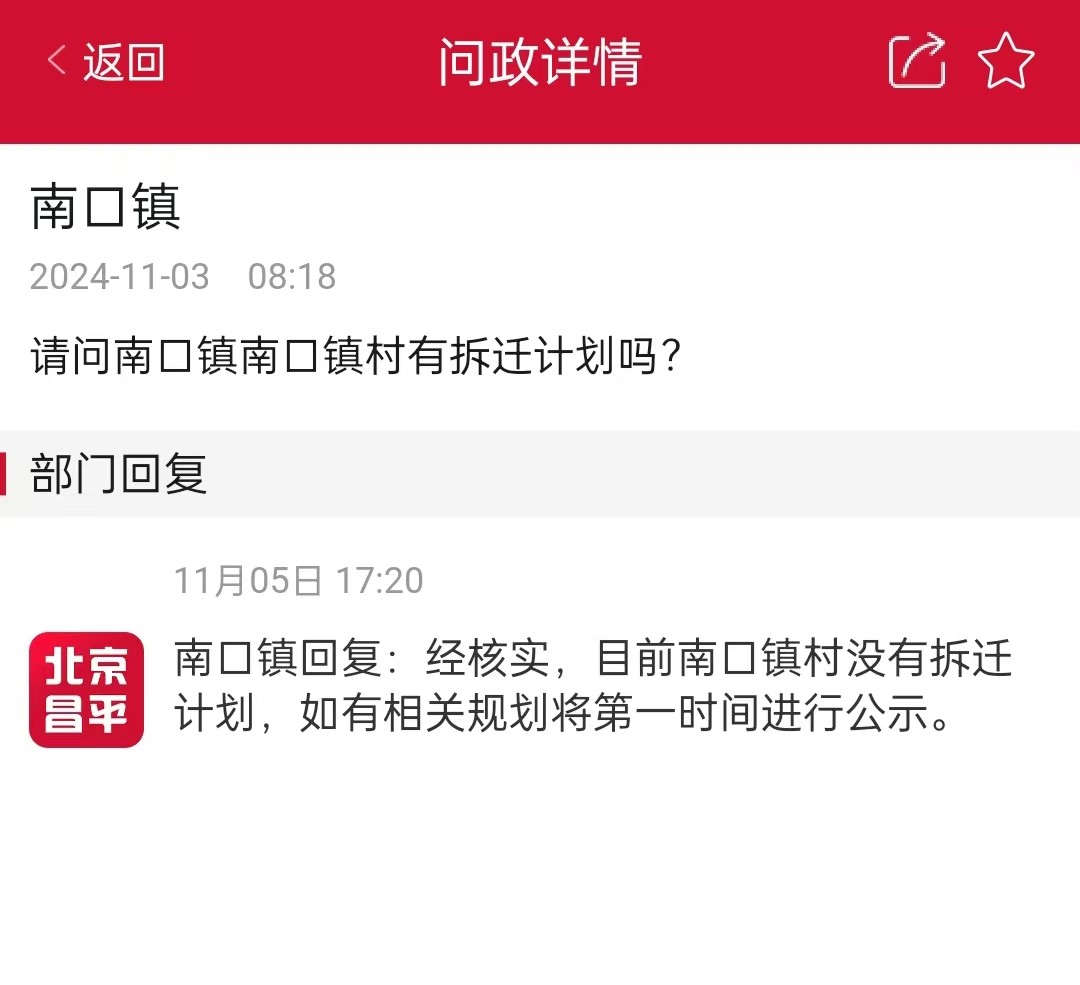Favorite this inquiry with the star
The width and height of the screenshot is (1080, 985).
click(x=1005, y=62)
